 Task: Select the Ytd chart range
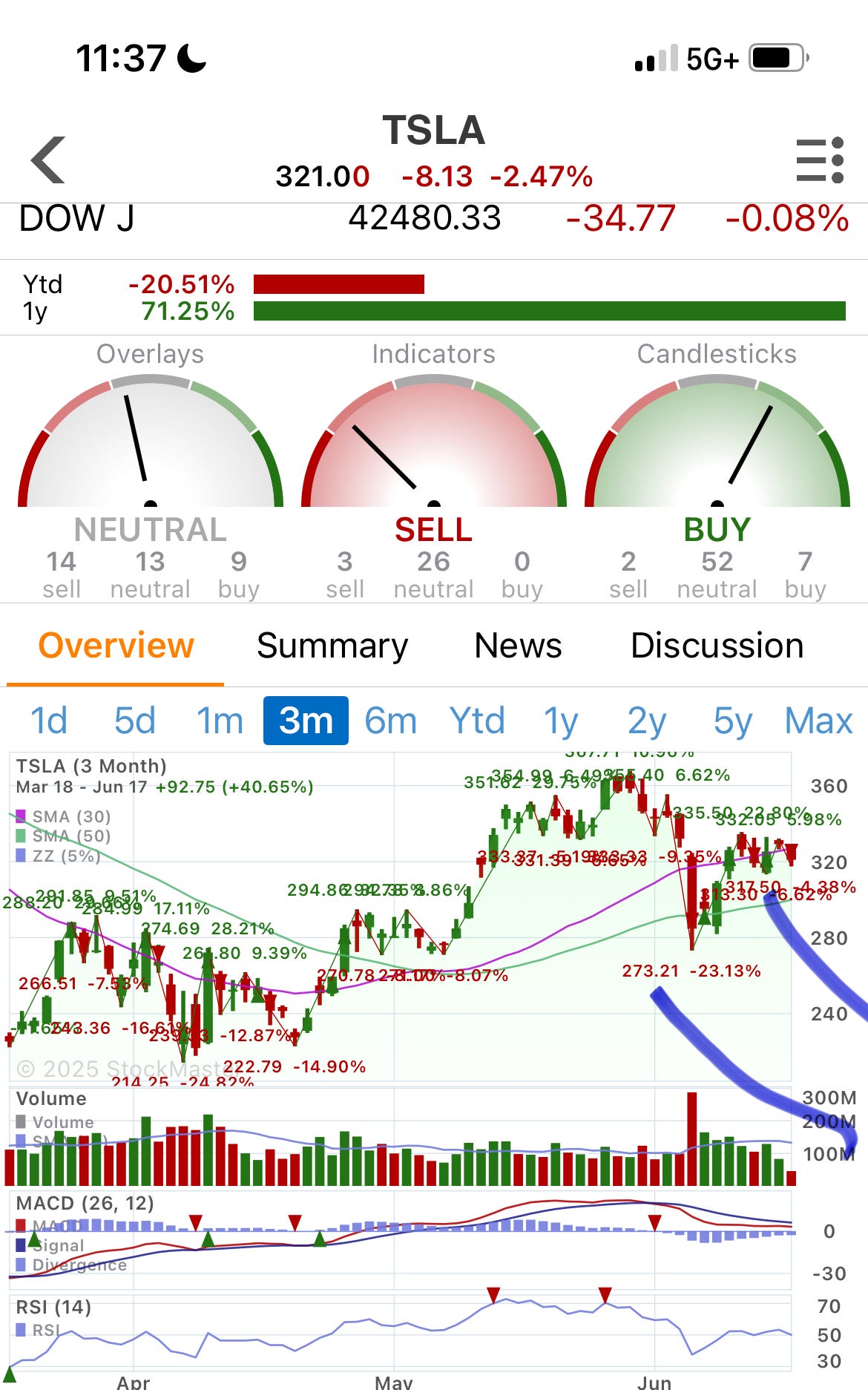tap(477, 721)
